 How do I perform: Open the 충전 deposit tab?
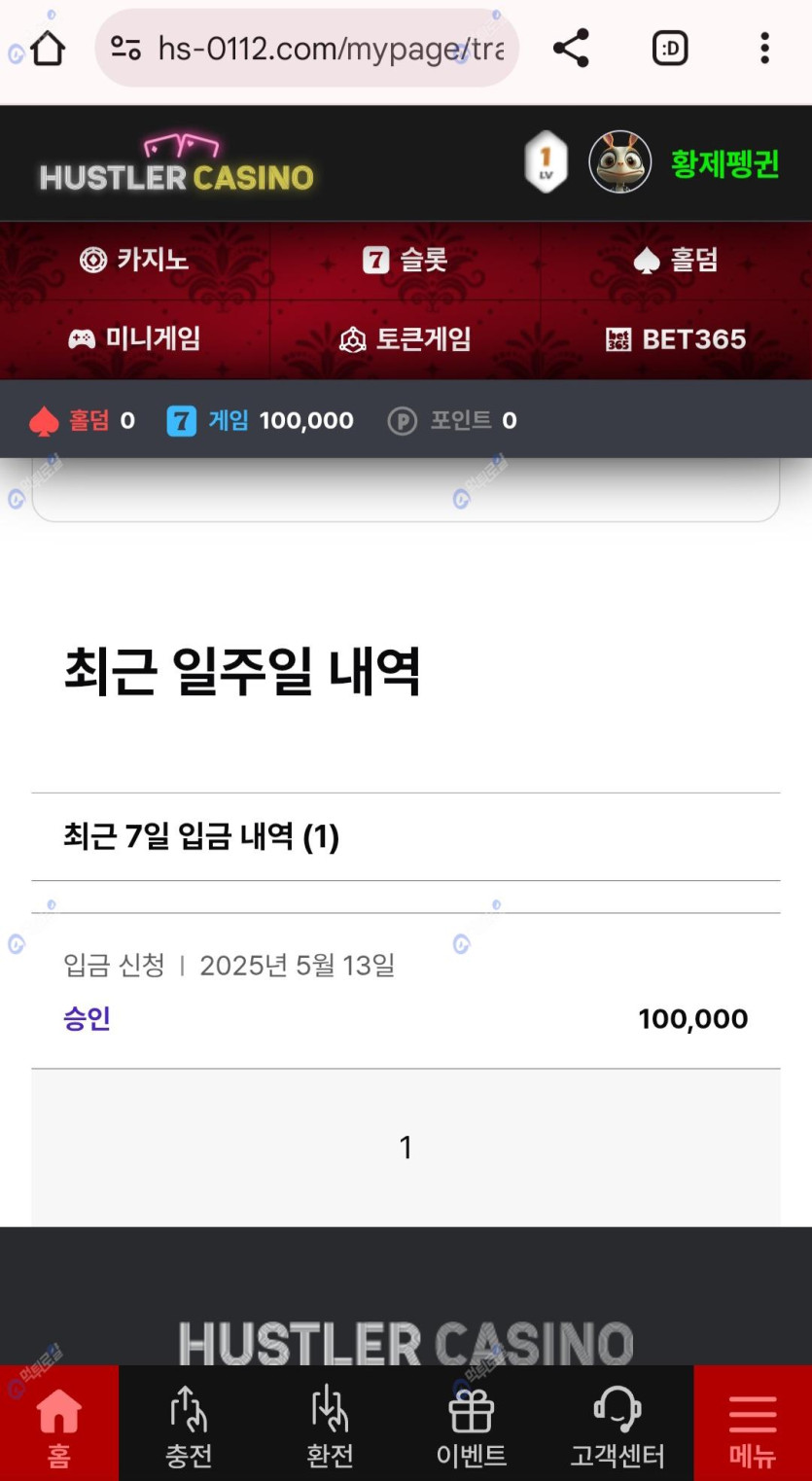point(189,1424)
